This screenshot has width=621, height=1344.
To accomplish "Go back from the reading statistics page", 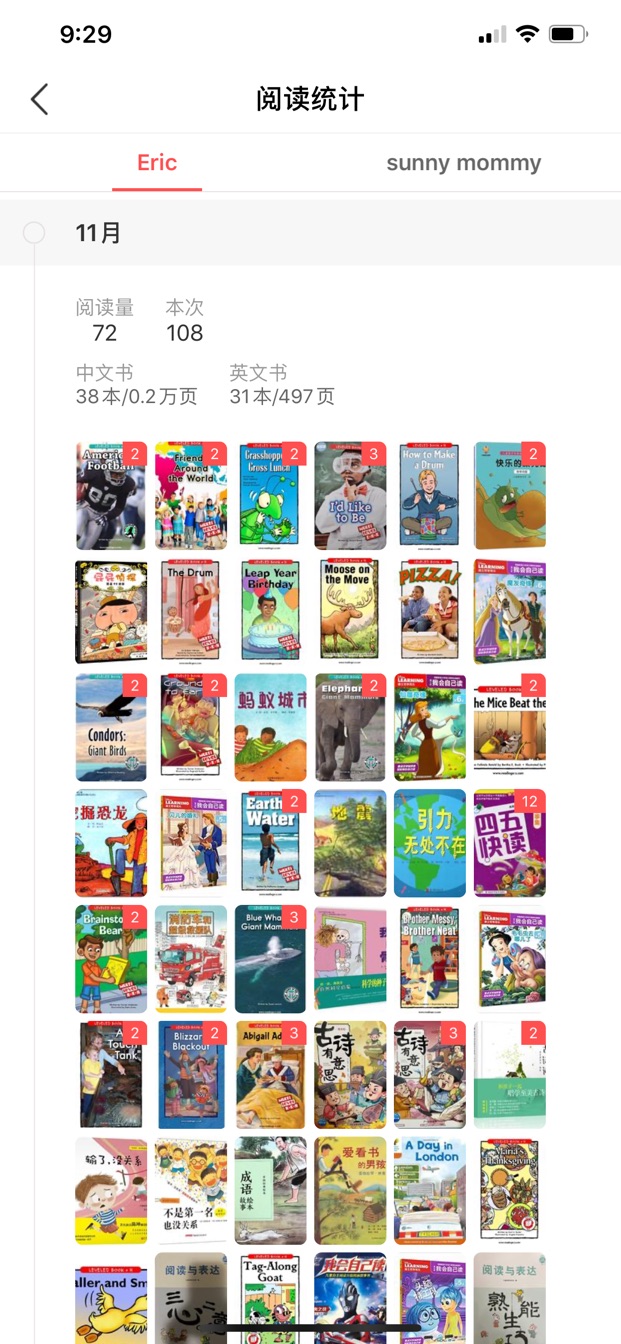I will click(x=39, y=99).
